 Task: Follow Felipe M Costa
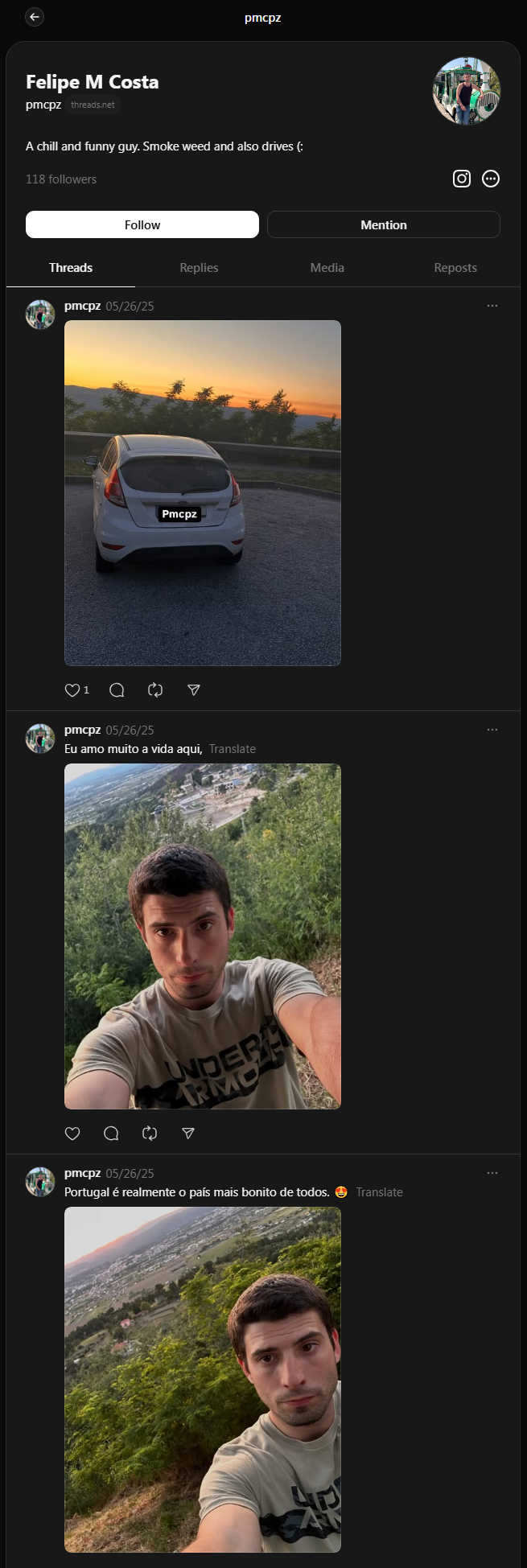point(142,224)
